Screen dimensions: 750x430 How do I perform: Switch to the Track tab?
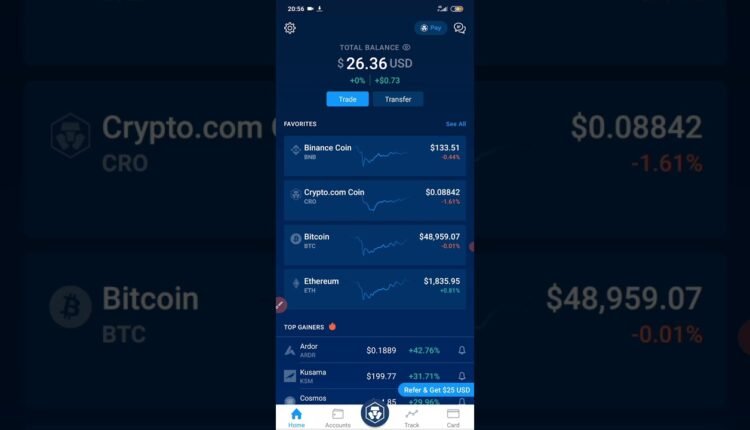coord(412,417)
